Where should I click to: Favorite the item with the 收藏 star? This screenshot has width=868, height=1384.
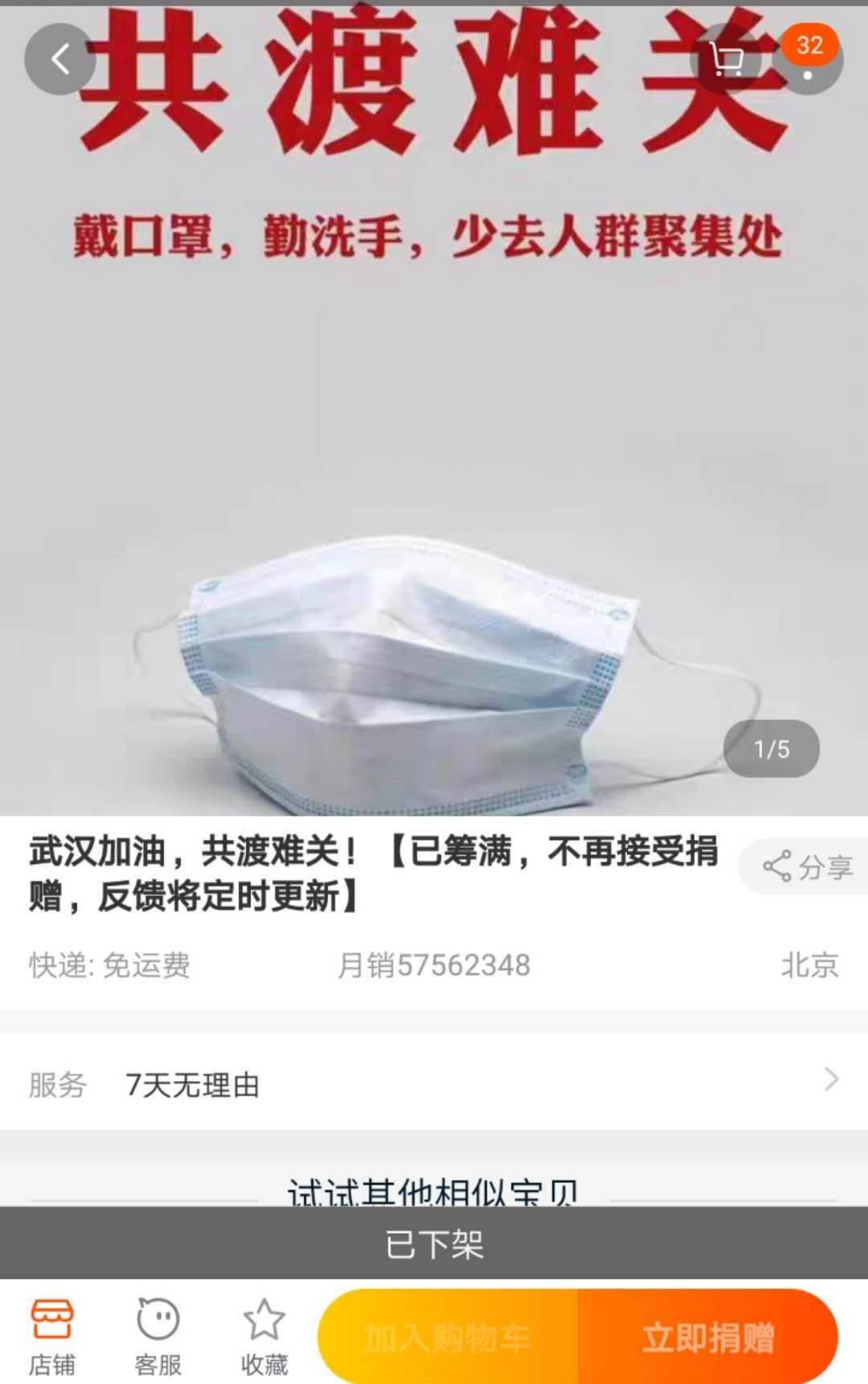pos(265,1330)
